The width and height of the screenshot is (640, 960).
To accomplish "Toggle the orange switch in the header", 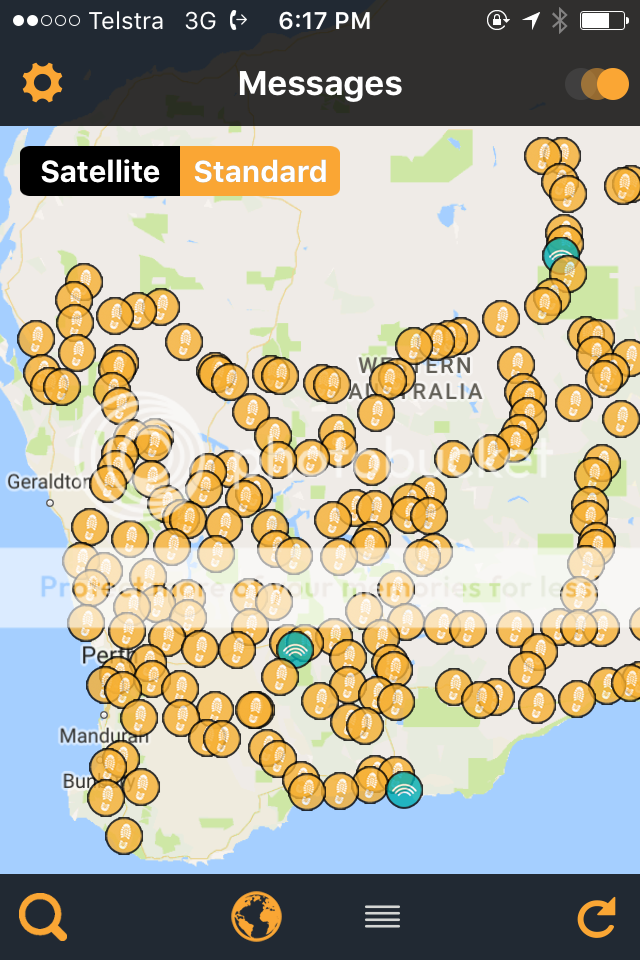I will coord(597,84).
